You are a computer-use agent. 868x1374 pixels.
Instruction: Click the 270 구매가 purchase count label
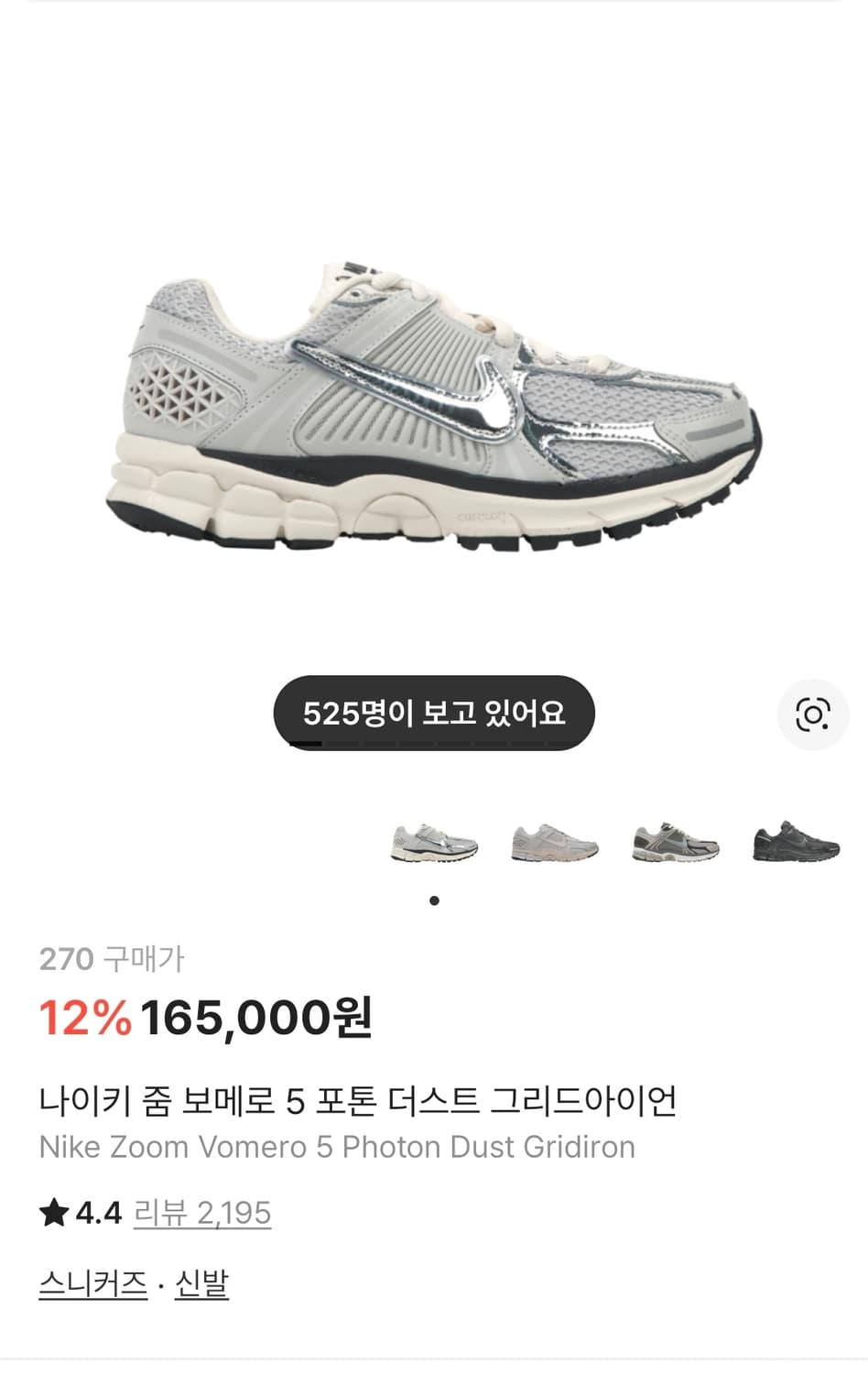[x=112, y=961]
